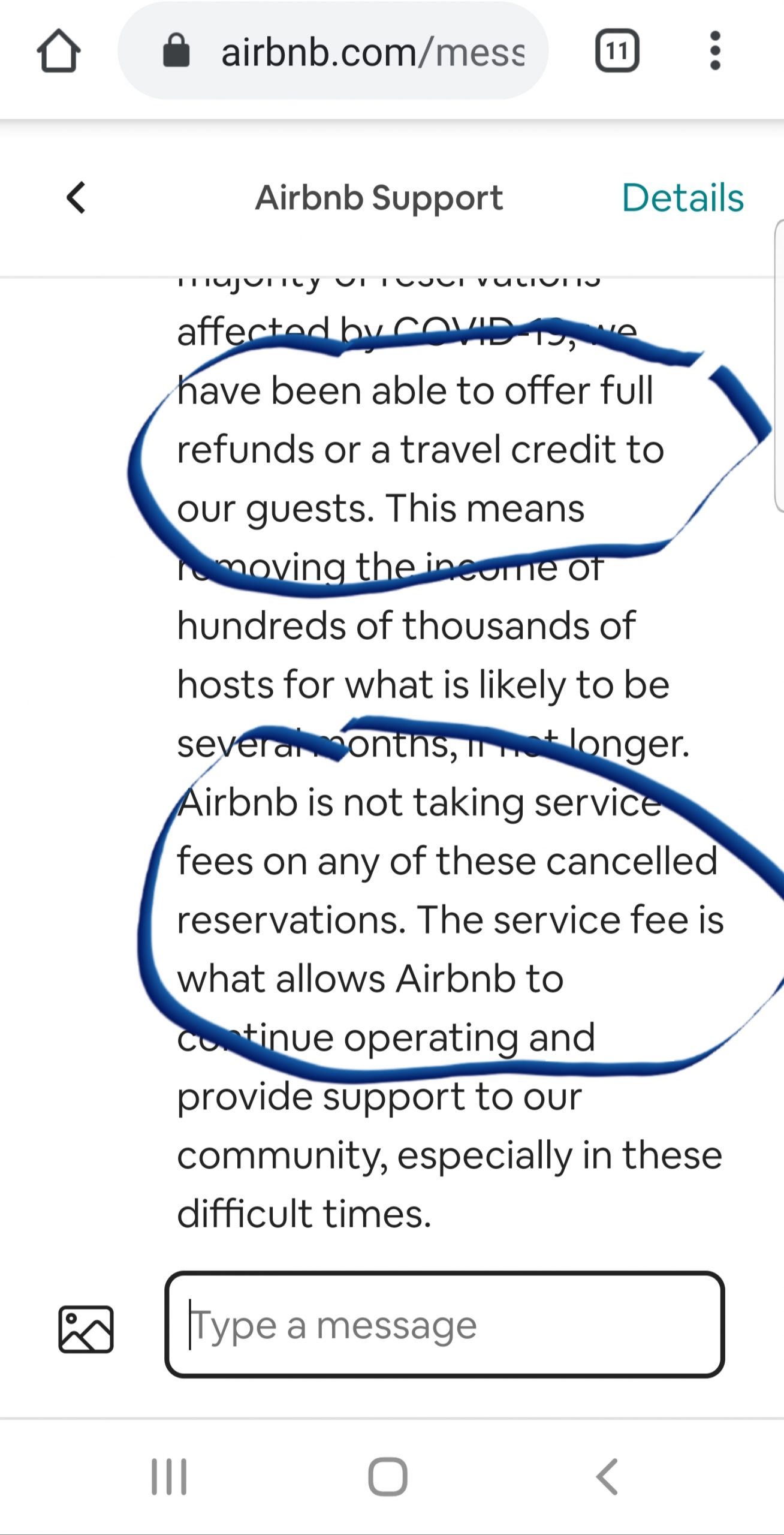Tap the system back button
Image resolution: width=784 pixels, height=1535 pixels.
click(607, 1476)
